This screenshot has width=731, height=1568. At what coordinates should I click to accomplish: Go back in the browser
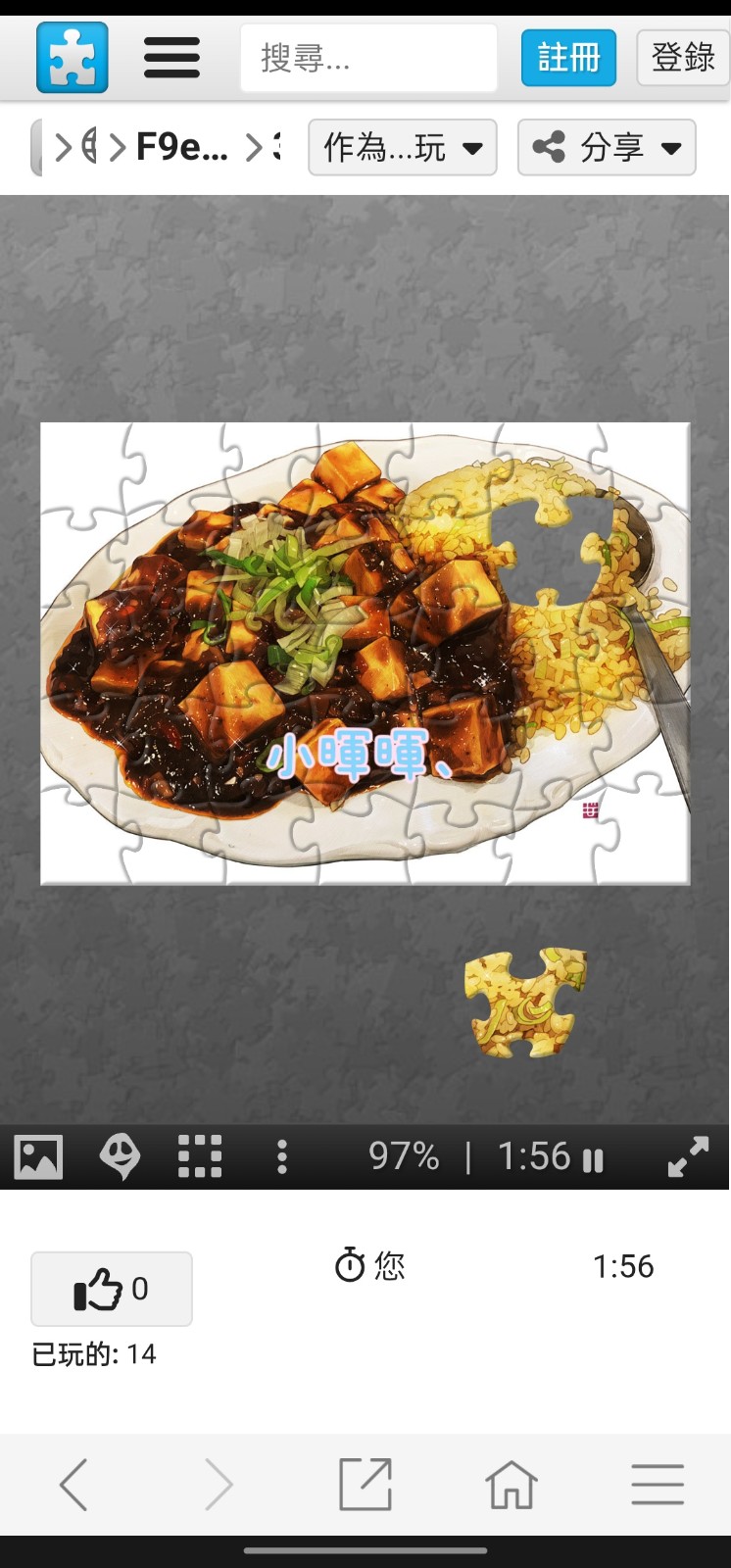pyautogui.click(x=73, y=1484)
